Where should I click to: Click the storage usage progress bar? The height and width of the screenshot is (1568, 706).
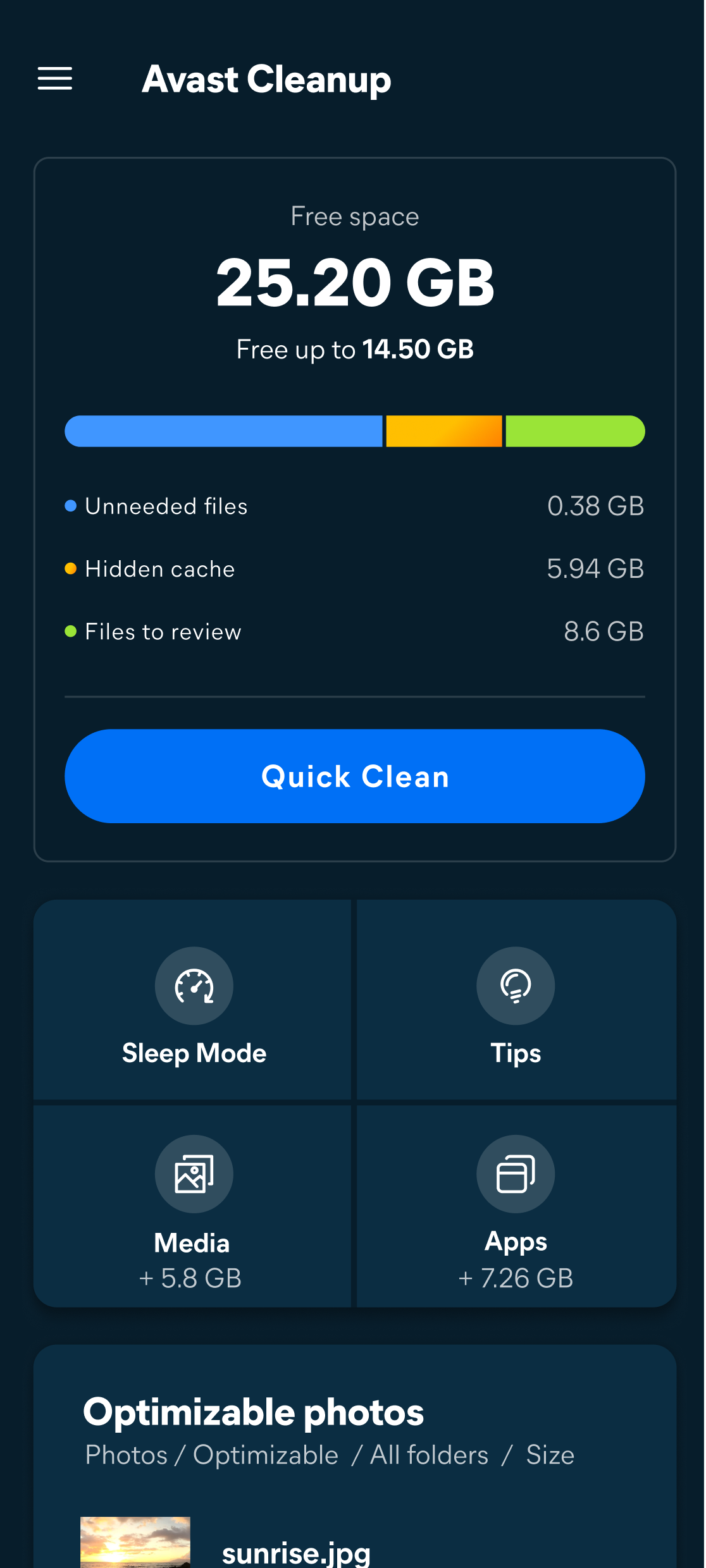coord(354,431)
